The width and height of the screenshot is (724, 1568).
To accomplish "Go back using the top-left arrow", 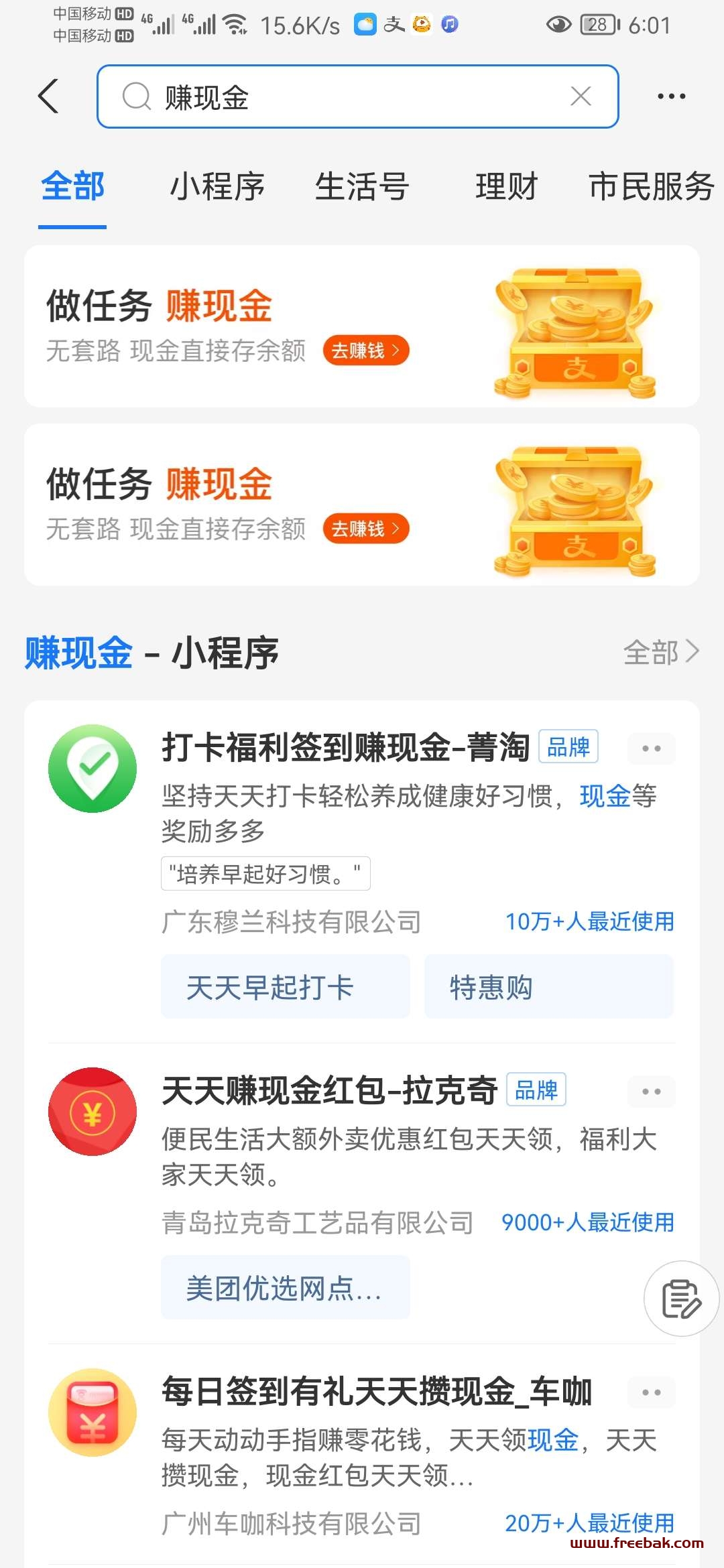I will [48, 96].
